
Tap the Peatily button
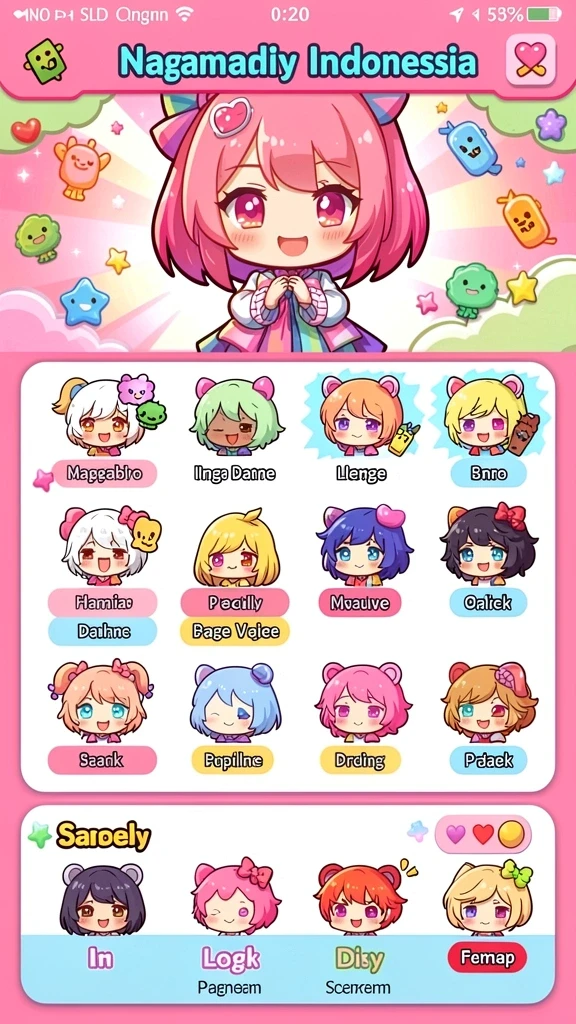click(x=235, y=603)
